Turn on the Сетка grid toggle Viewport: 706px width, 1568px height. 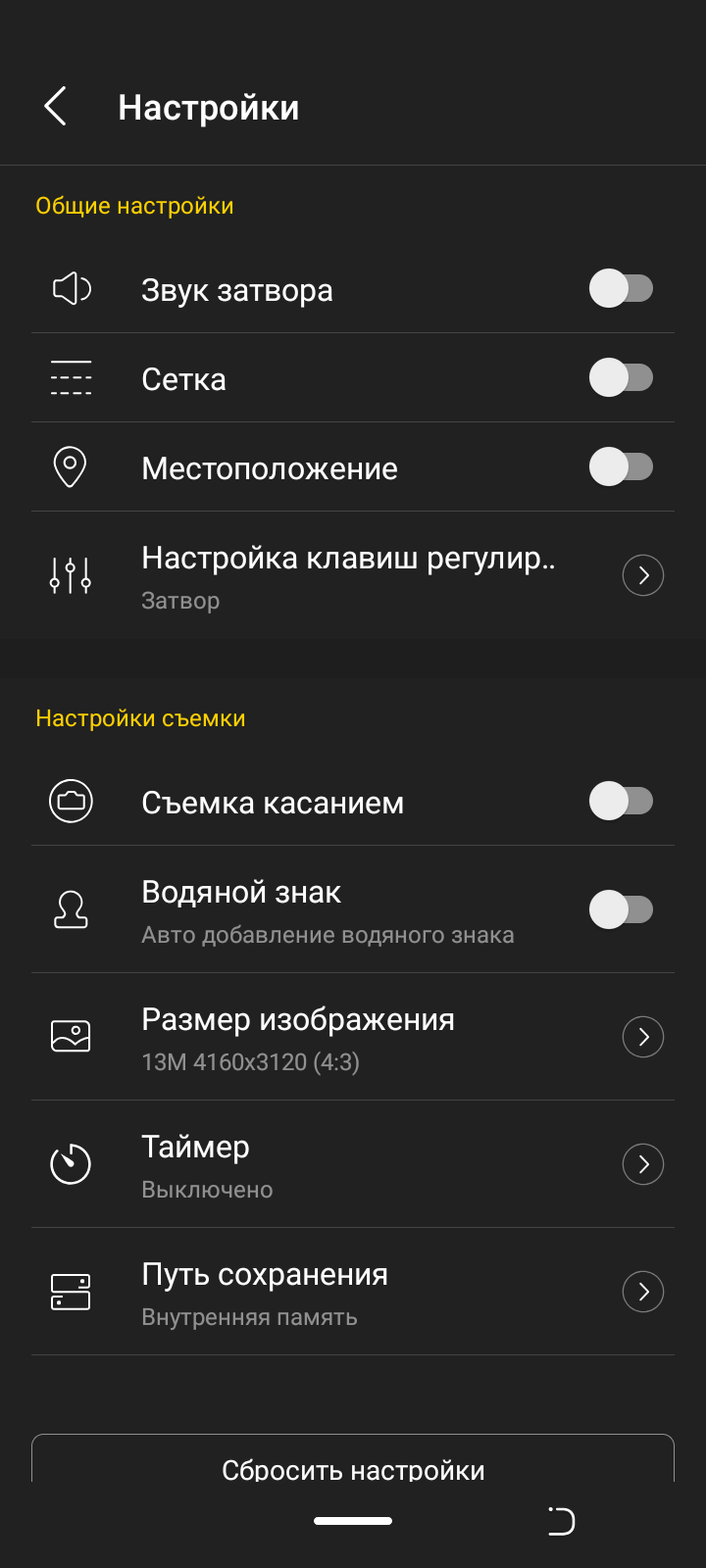pos(621,378)
